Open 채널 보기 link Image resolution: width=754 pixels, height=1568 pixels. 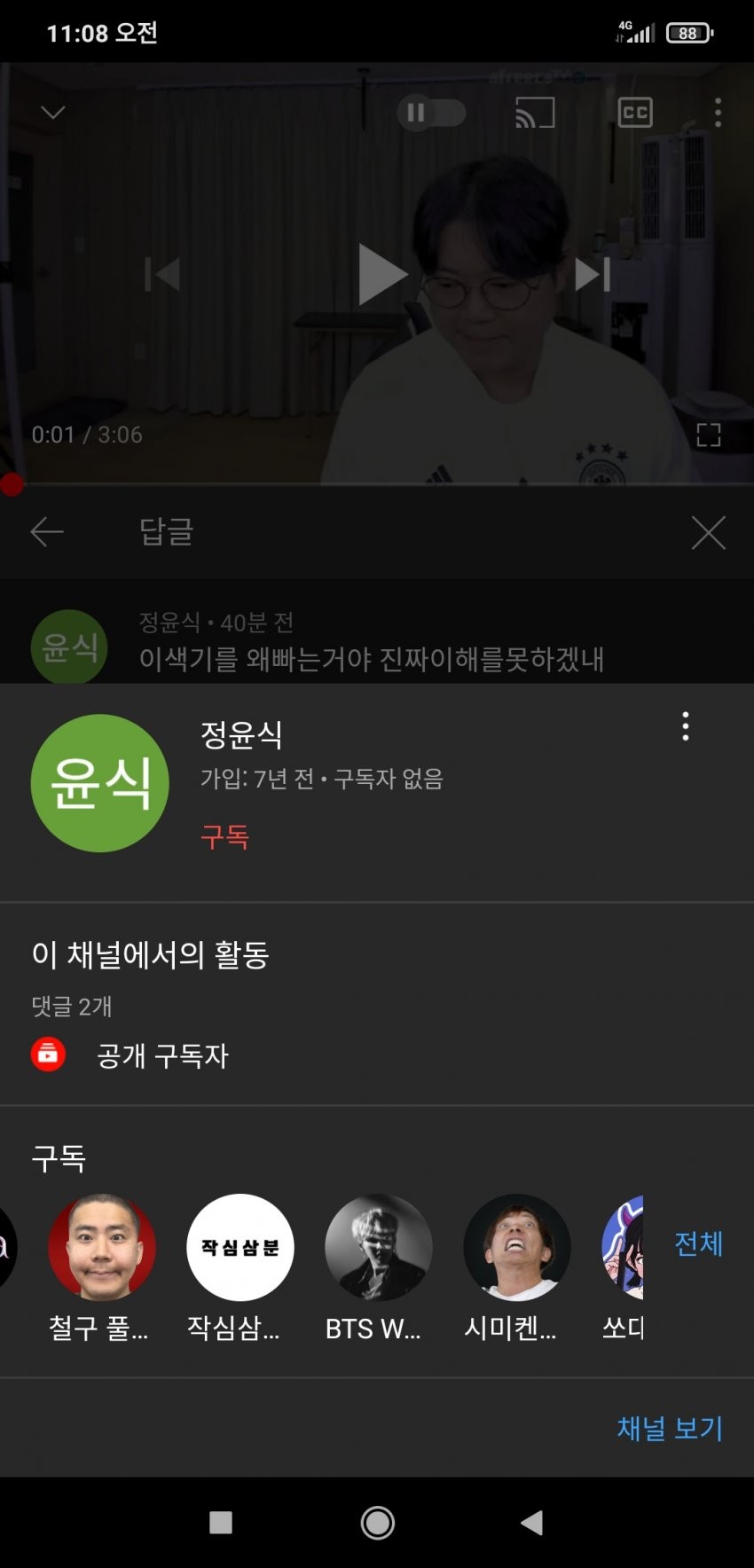(670, 1428)
